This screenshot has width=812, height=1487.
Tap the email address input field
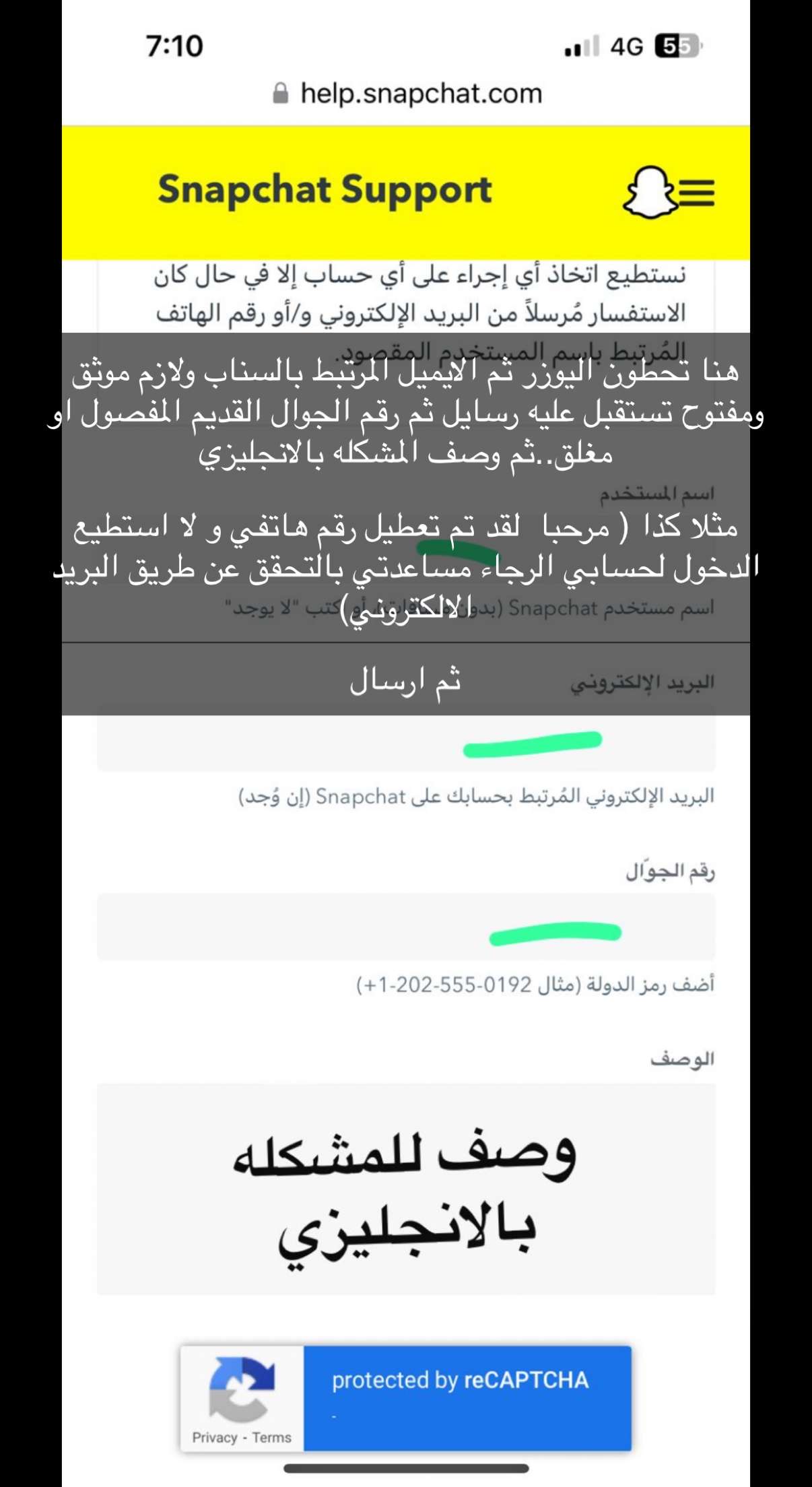tap(405, 742)
